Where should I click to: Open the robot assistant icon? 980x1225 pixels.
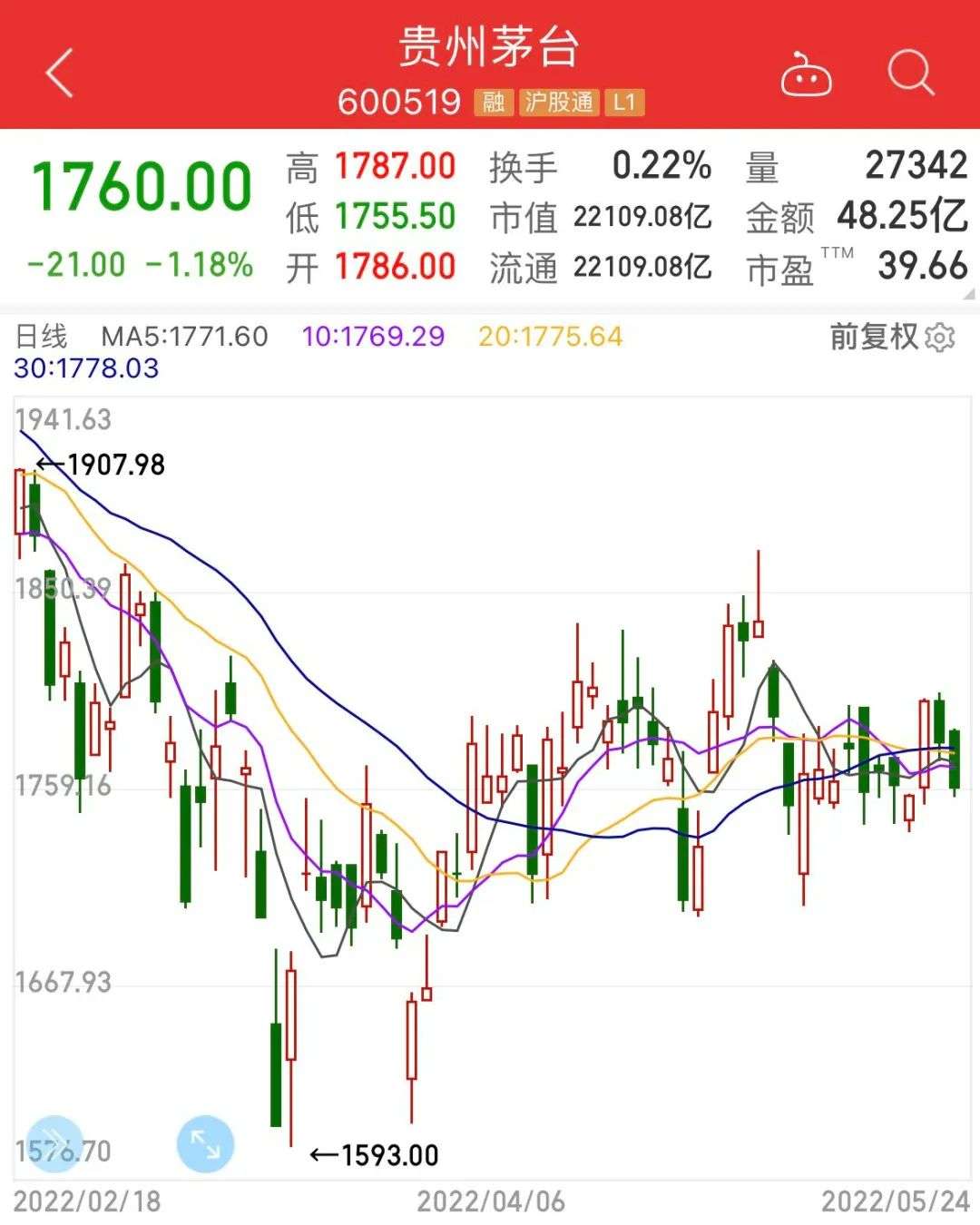pos(806,74)
